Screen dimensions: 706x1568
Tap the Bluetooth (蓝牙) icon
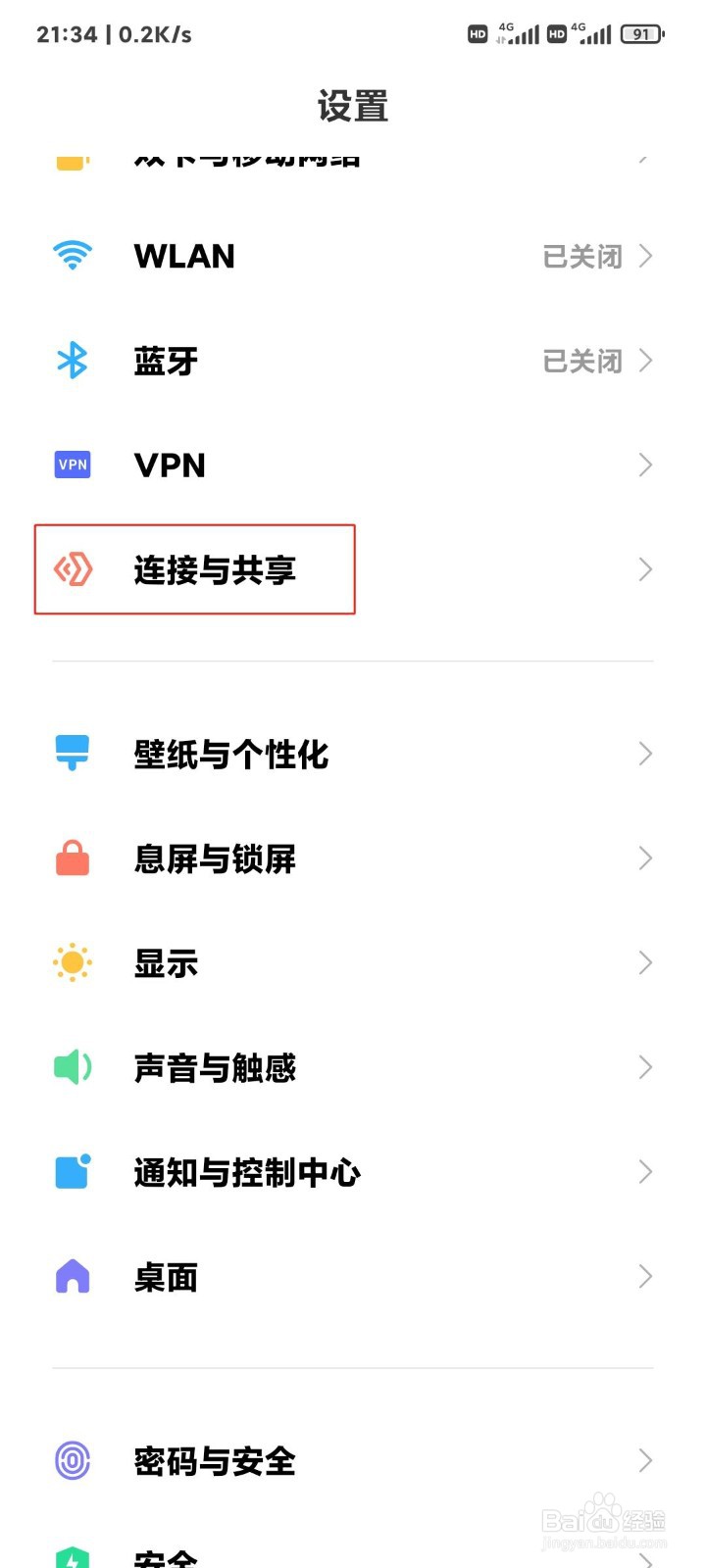pyautogui.click(x=72, y=360)
